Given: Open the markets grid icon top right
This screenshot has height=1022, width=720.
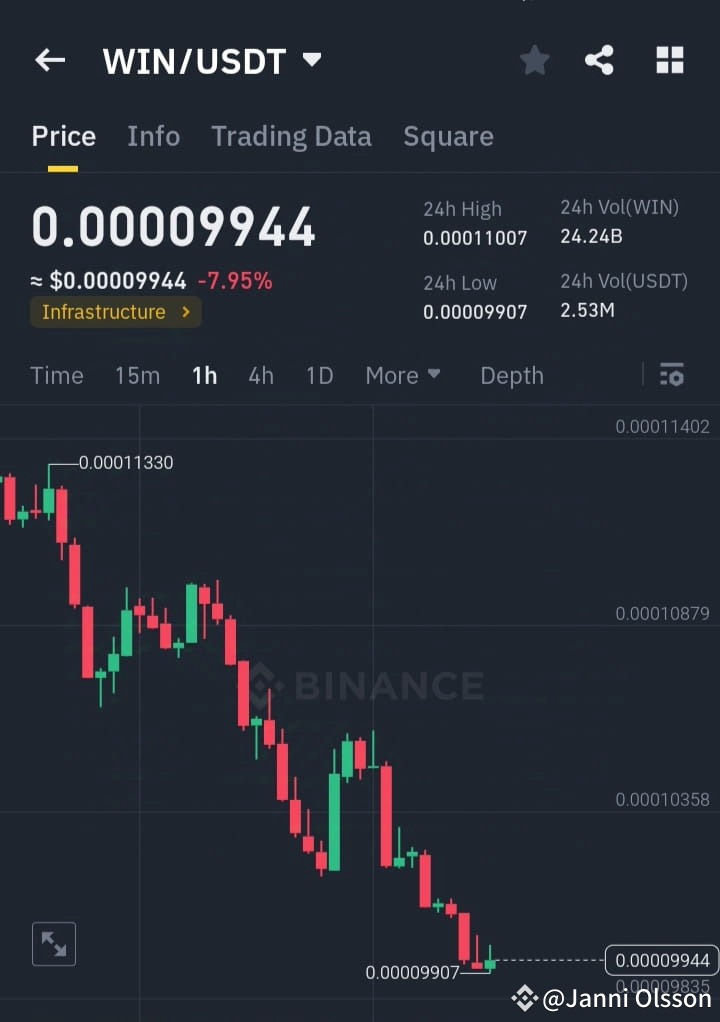Looking at the screenshot, I should click(669, 60).
